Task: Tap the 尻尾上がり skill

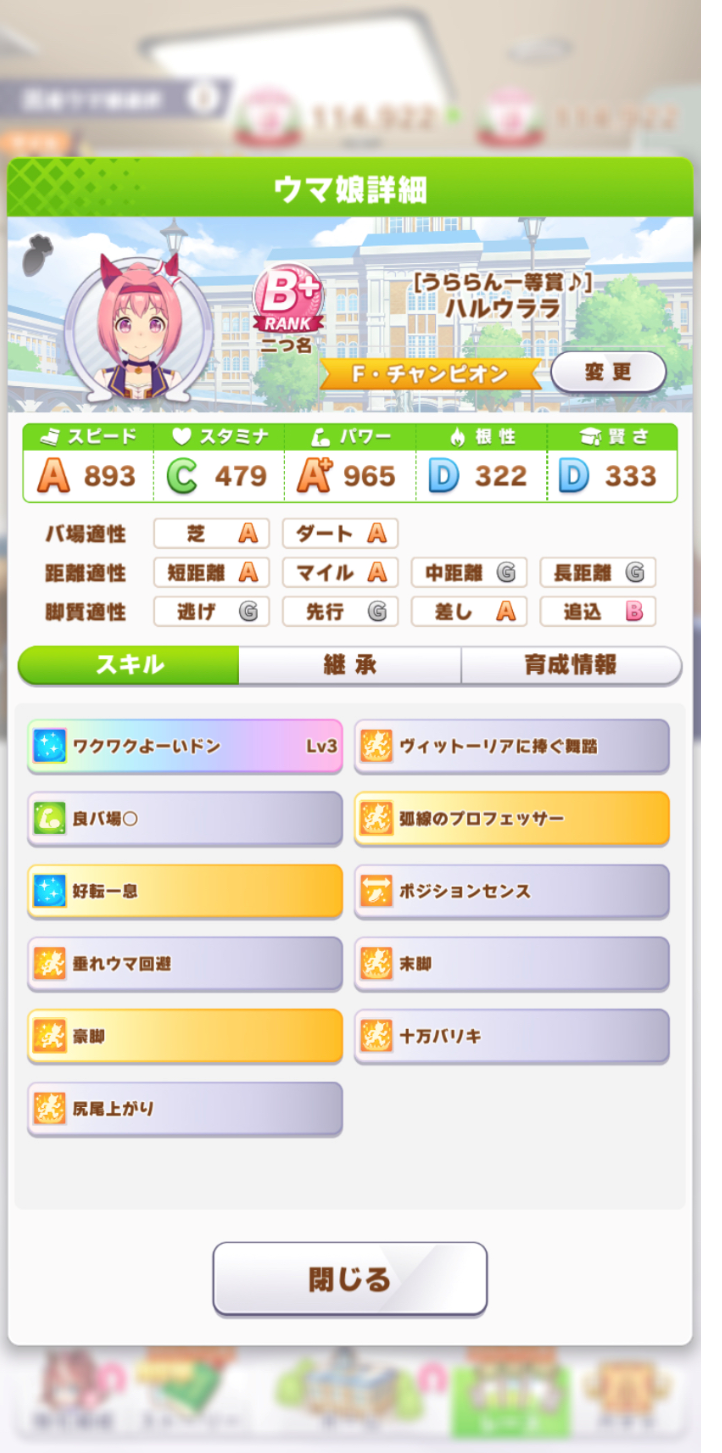Action: tap(185, 1109)
